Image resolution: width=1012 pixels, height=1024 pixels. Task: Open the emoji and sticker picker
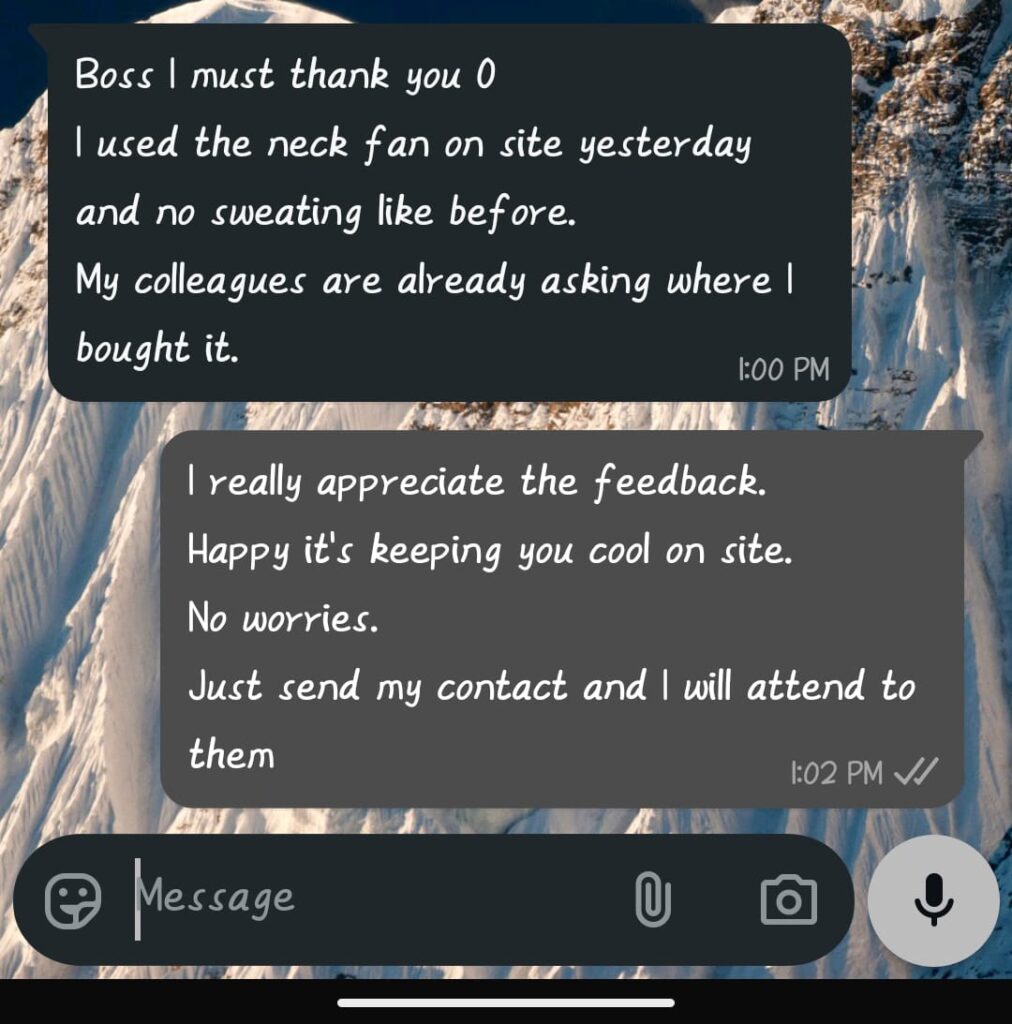pos(73,900)
